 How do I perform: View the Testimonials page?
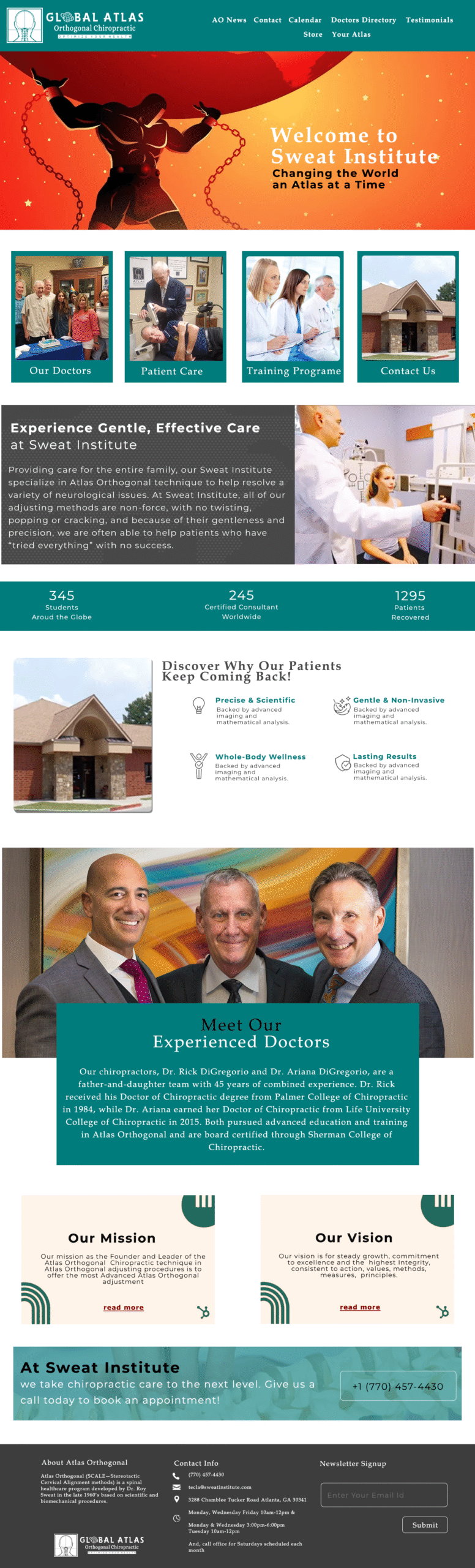tap(429, 20)
